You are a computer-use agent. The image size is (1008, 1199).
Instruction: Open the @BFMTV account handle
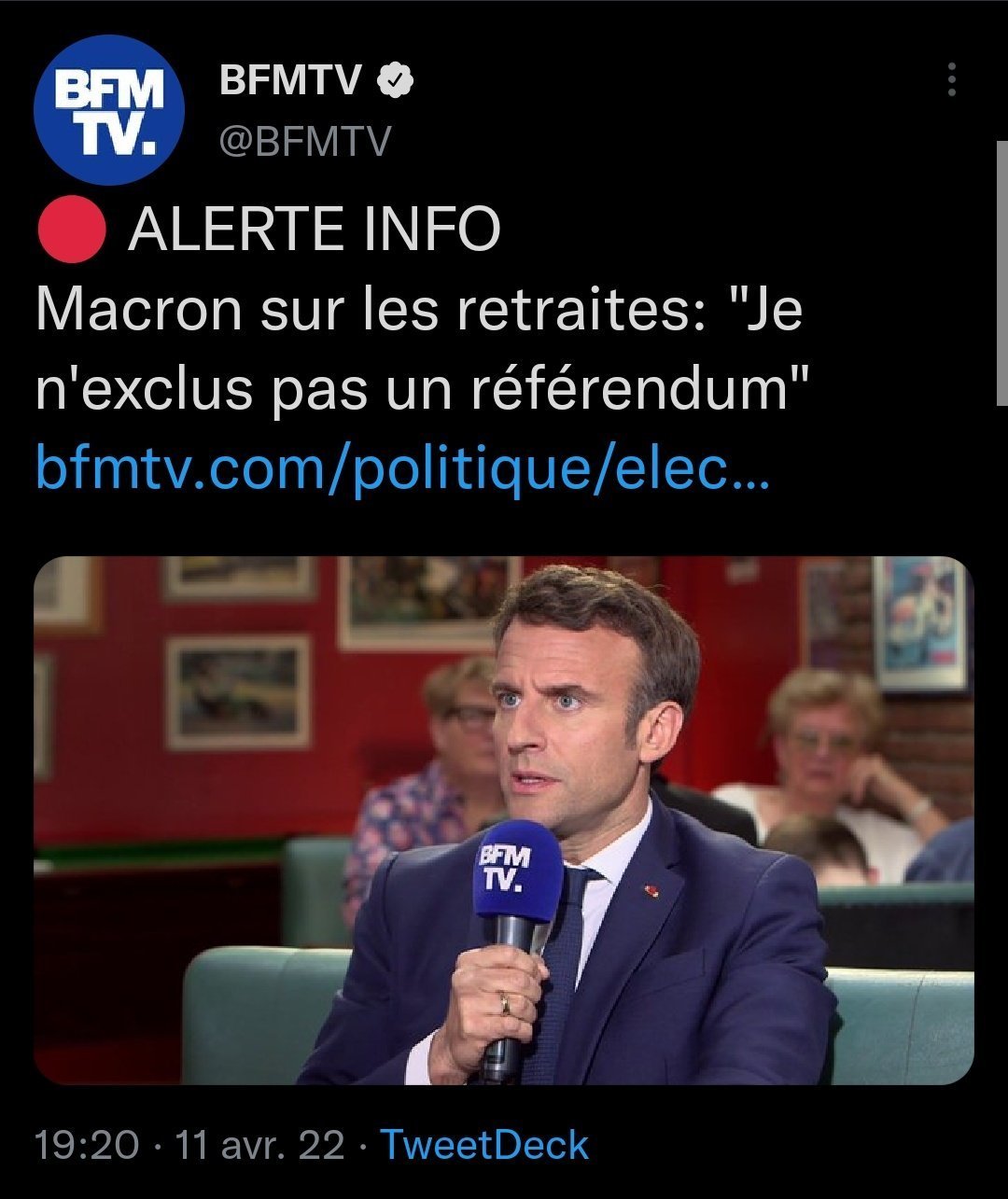point(305,142)
